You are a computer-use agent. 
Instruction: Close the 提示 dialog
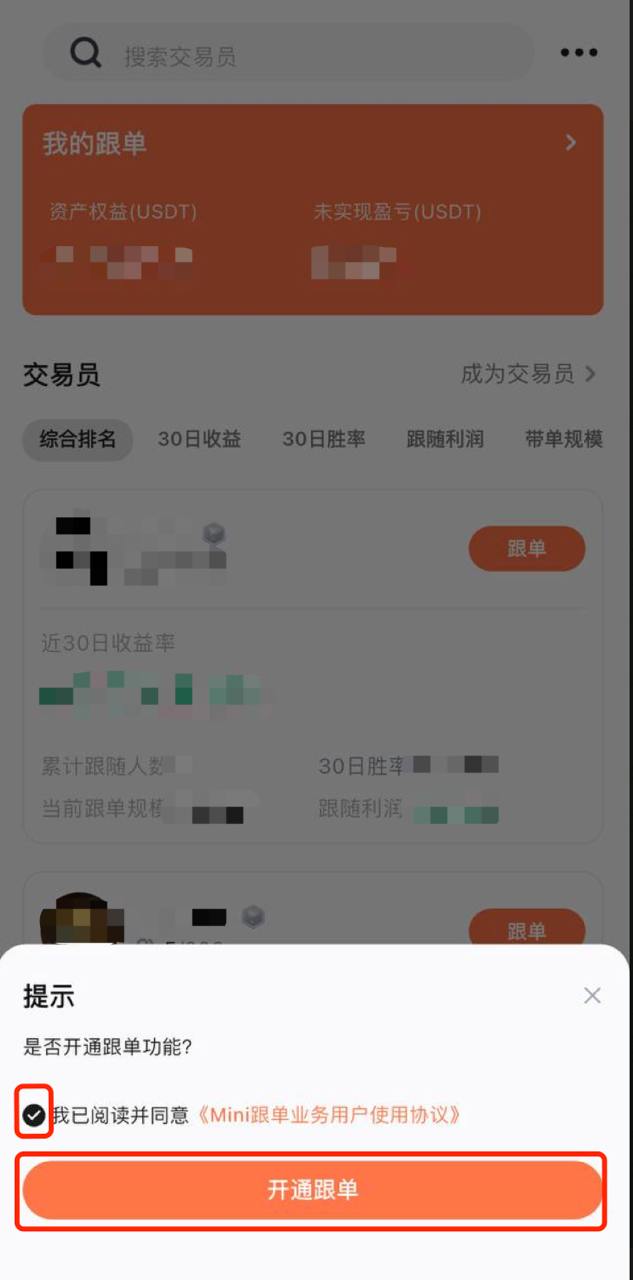click(x=592, y=996)
